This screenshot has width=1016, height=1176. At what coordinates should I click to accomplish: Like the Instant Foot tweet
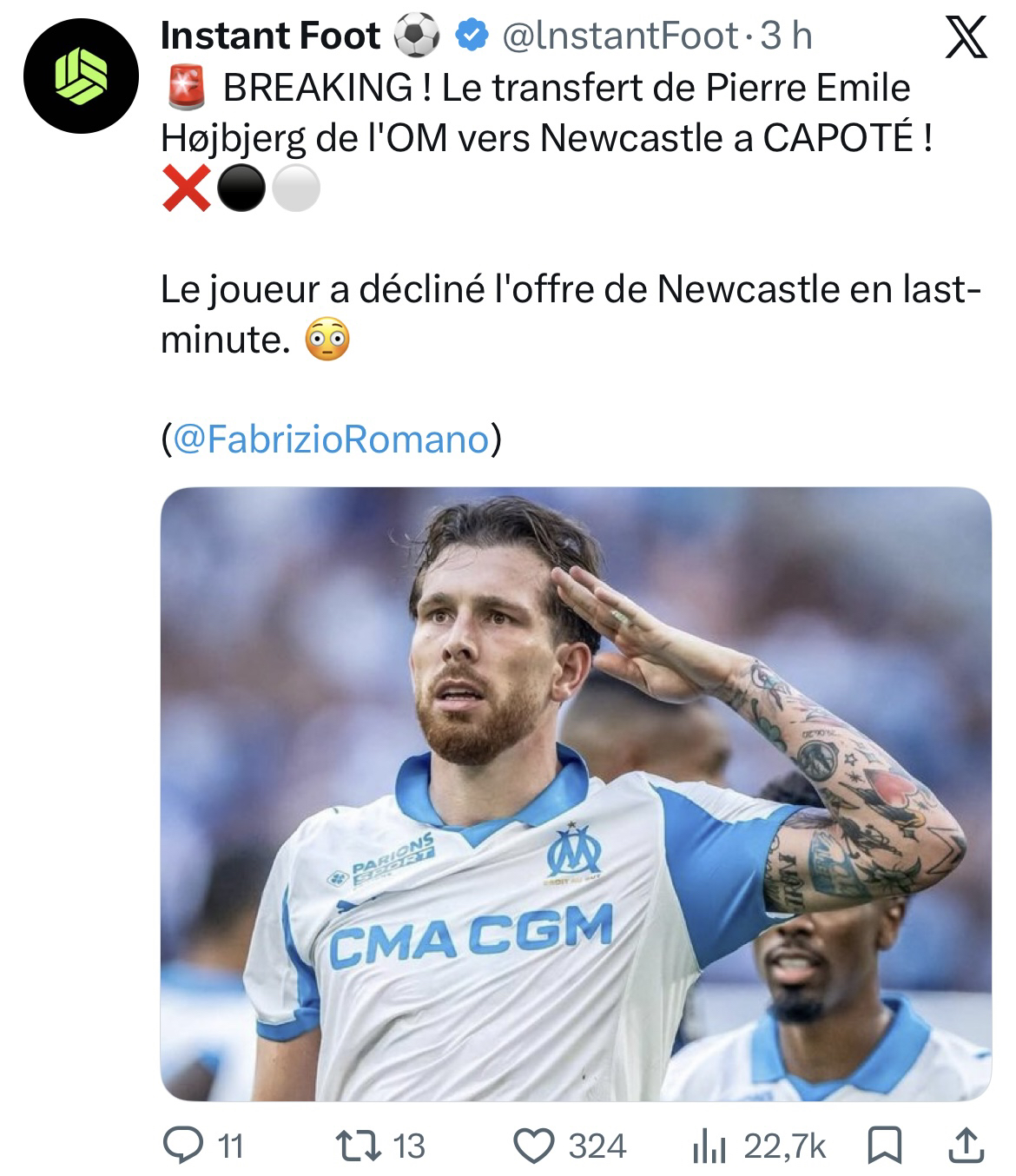(570, 1146)
